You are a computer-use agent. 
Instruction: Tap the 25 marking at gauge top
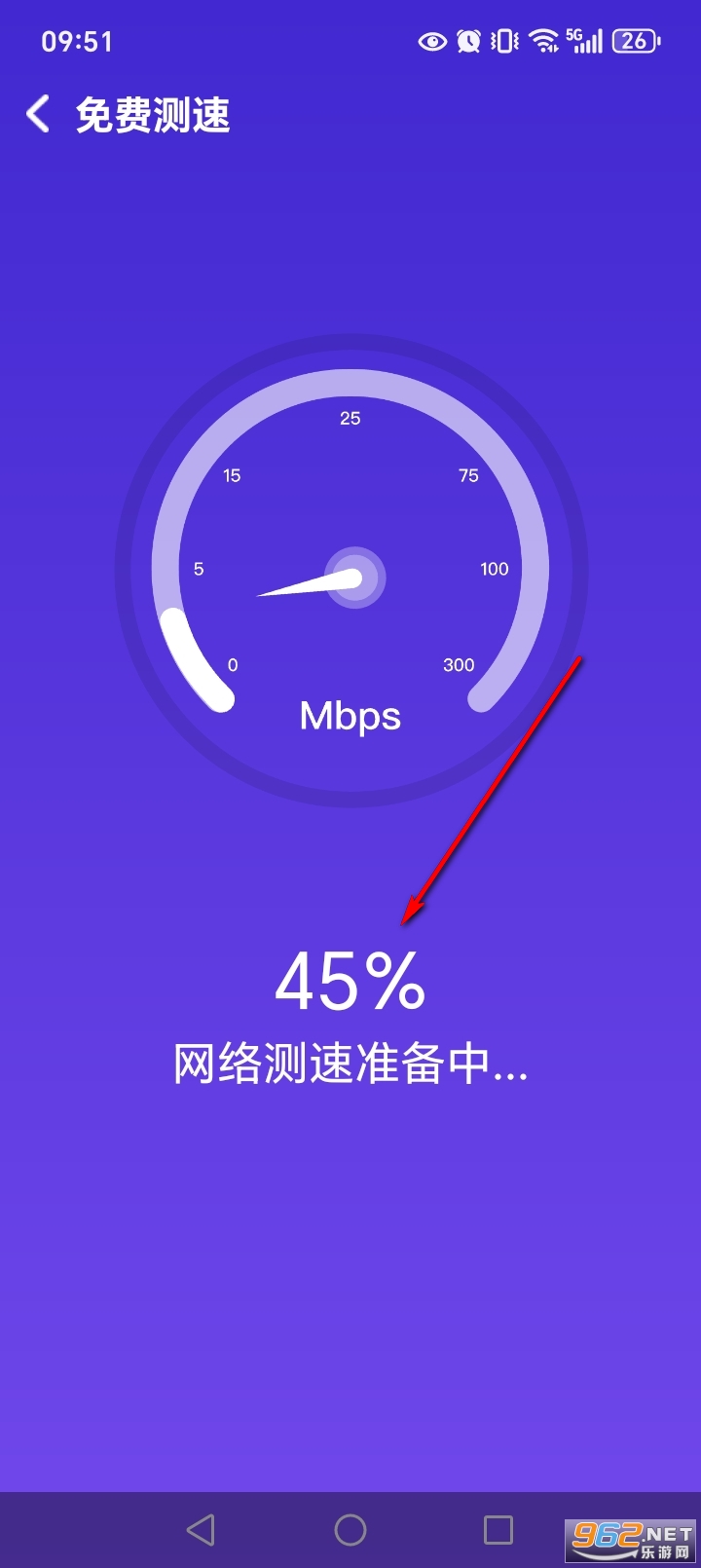click(x=350, y=419)
